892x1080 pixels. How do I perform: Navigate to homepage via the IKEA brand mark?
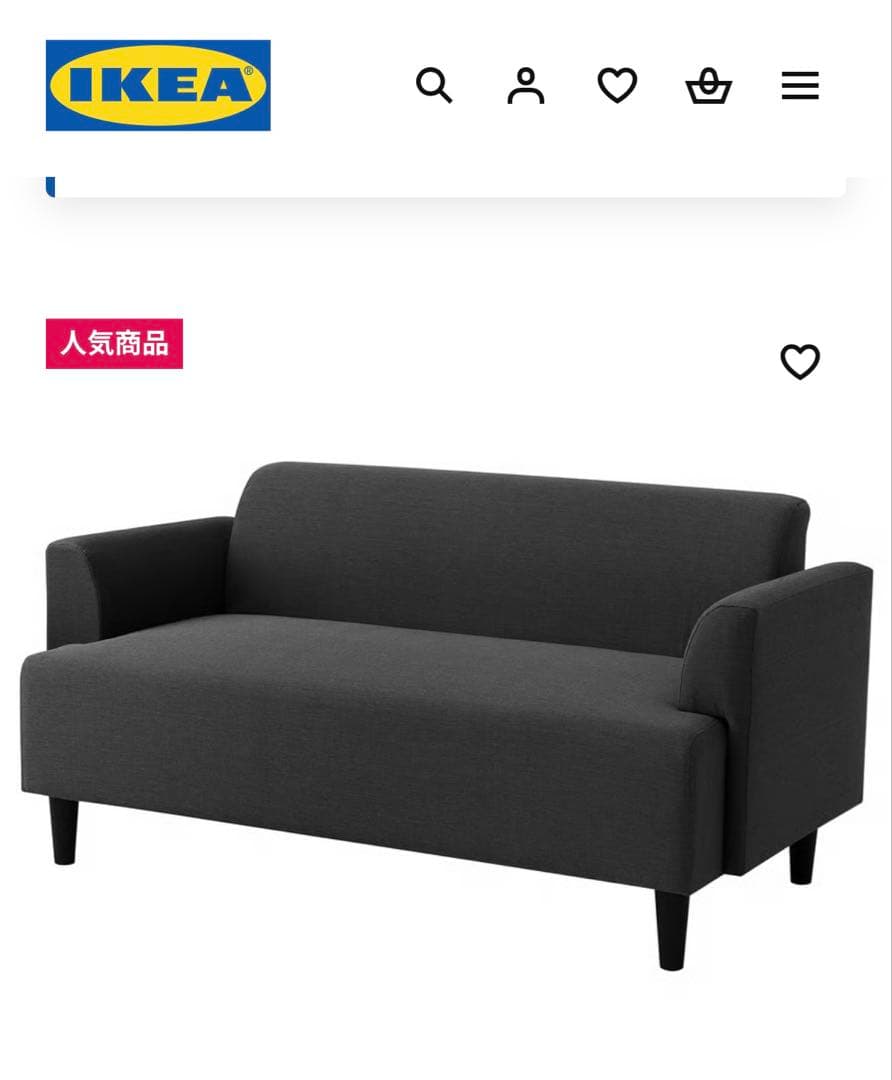coord(156,85)
